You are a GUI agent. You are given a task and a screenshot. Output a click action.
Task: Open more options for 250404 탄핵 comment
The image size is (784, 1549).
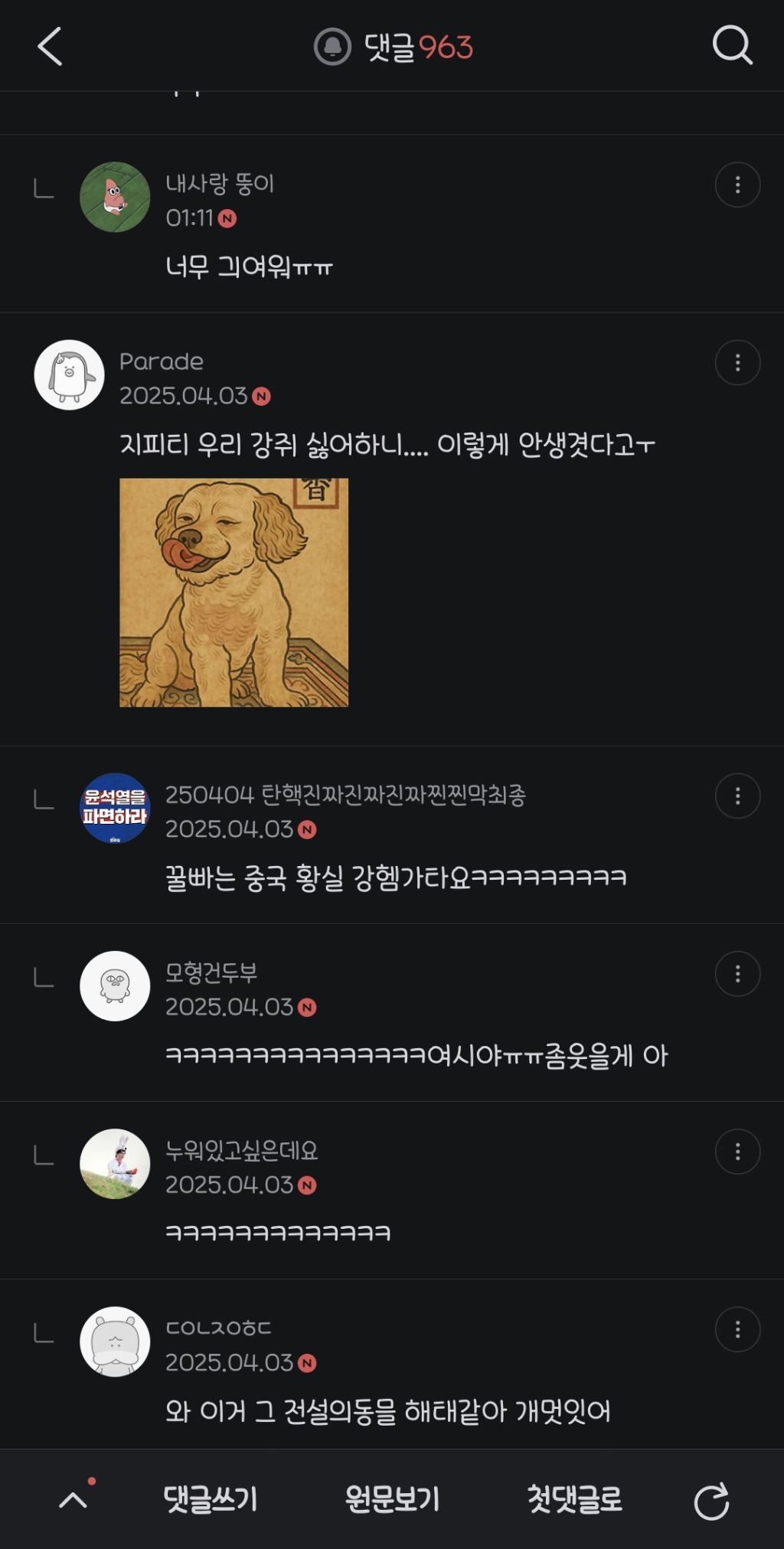coord(737,796)
